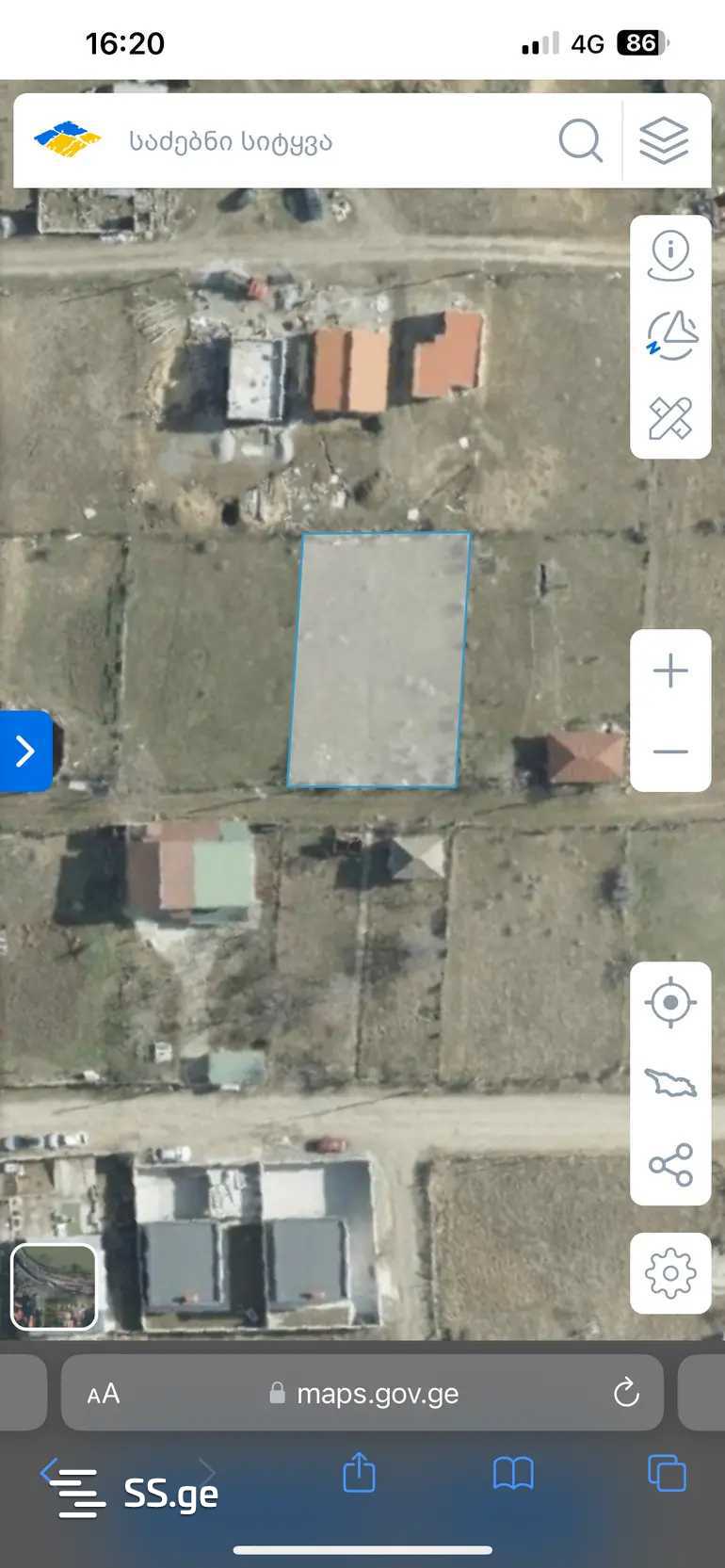This screenshot has width=725, height=1568.
Task: Open the area measurement tool
Action: [x=670, y=336]
